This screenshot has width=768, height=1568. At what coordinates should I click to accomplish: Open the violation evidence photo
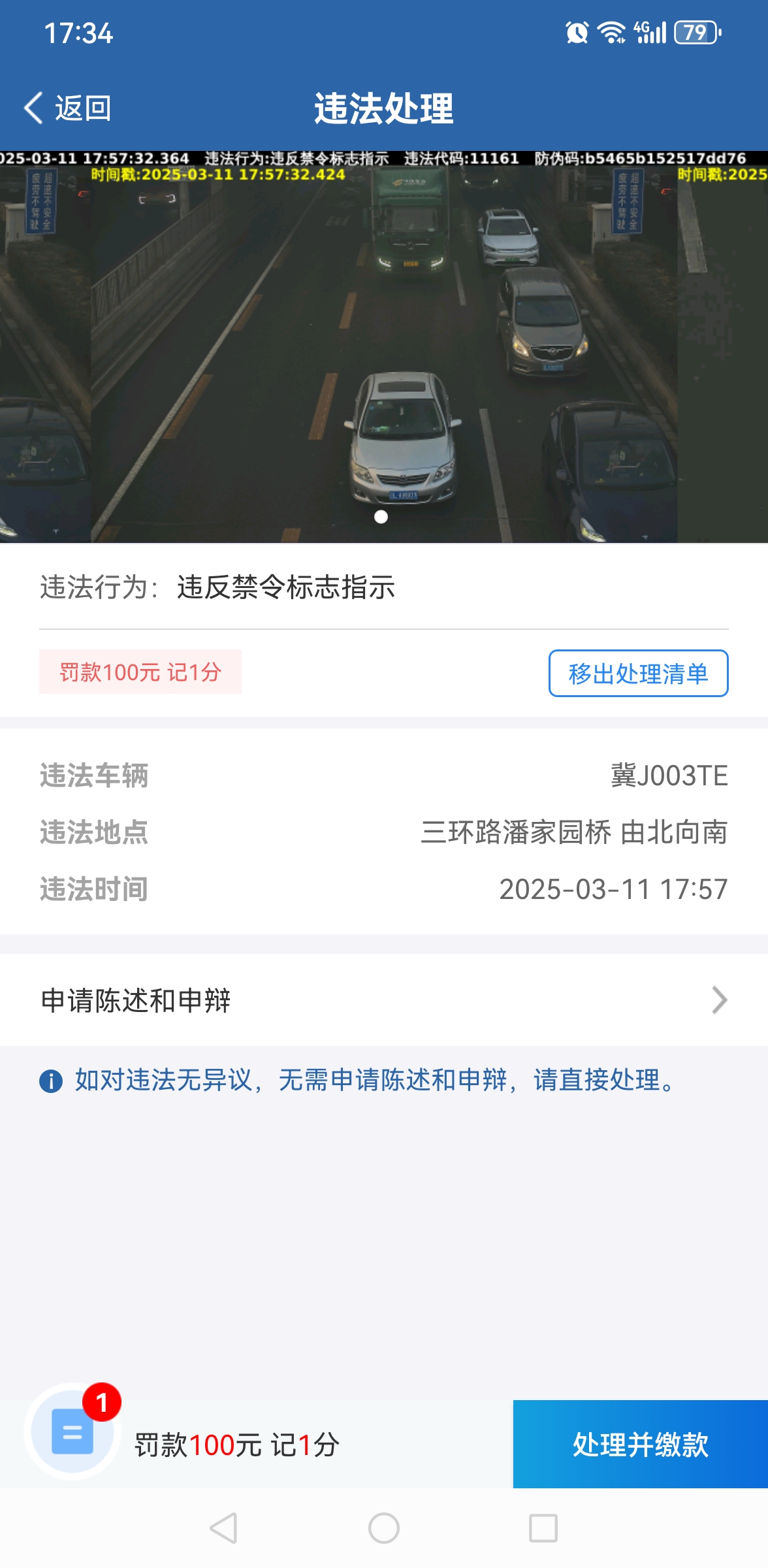coord(384,347)
